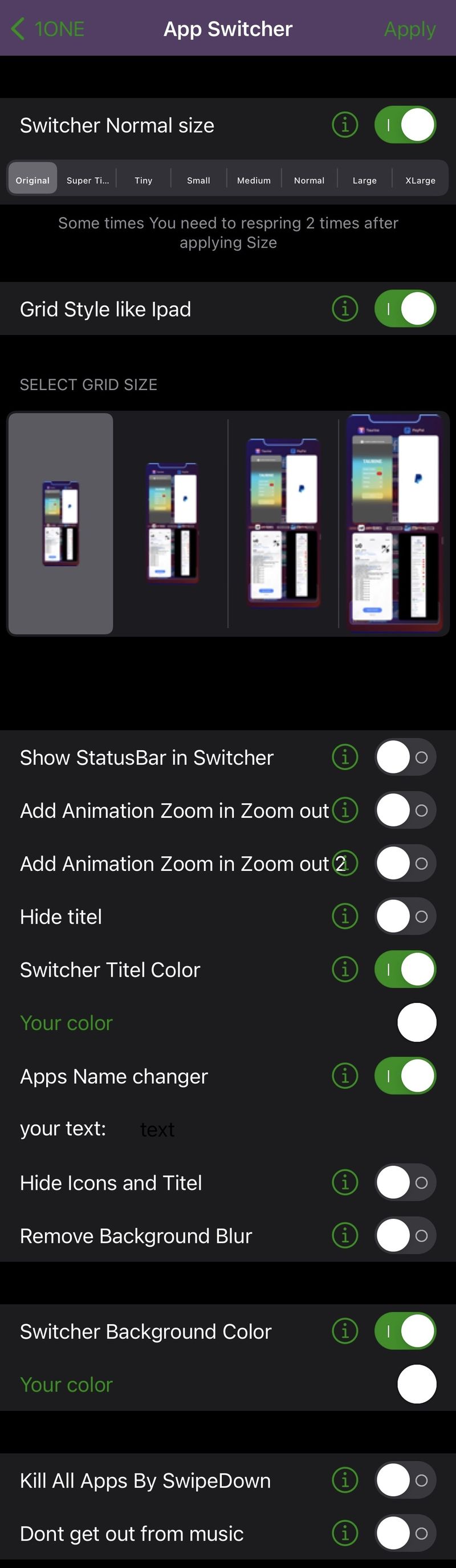
Task: Open info for Hide titel
Action: (345, 916)
